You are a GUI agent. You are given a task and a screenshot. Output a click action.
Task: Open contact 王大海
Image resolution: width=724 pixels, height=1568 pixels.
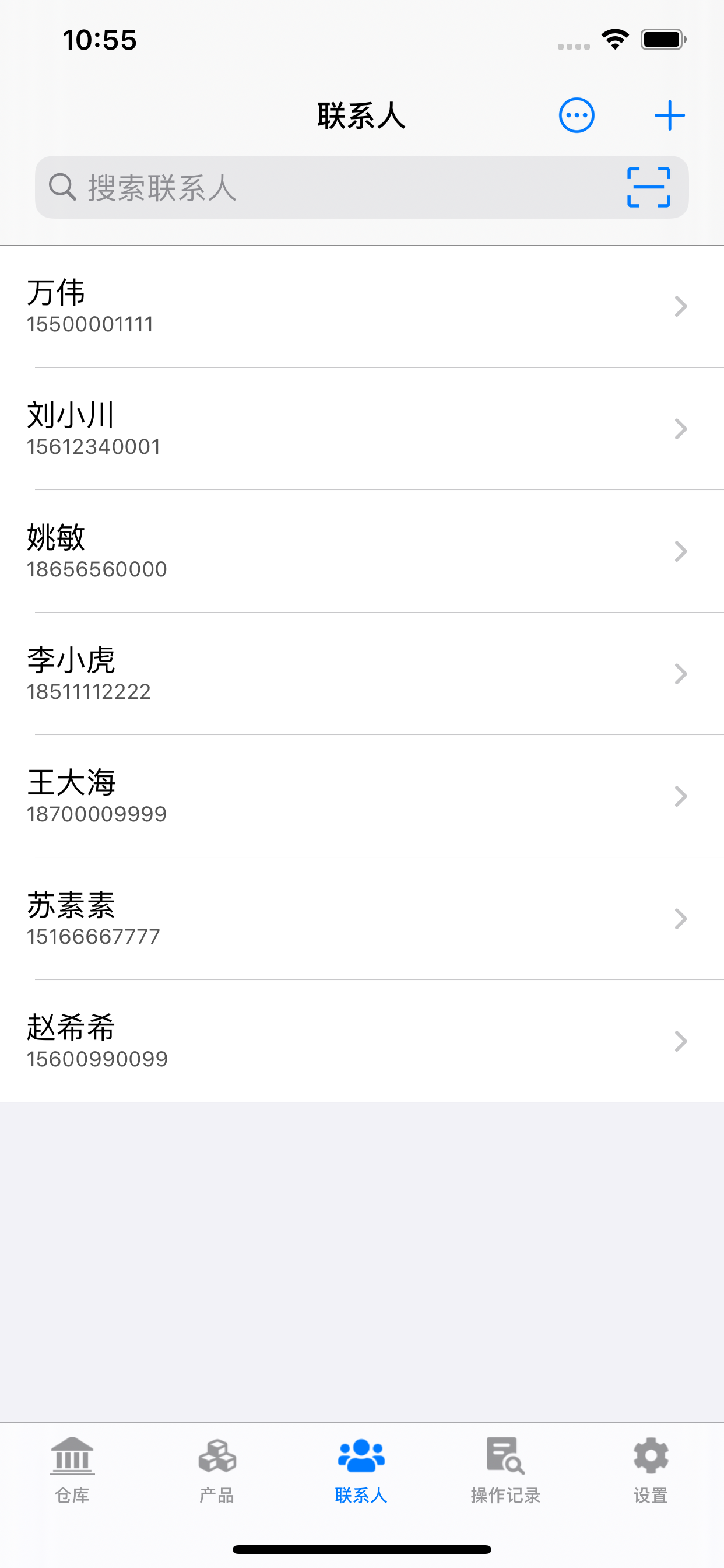361,796
